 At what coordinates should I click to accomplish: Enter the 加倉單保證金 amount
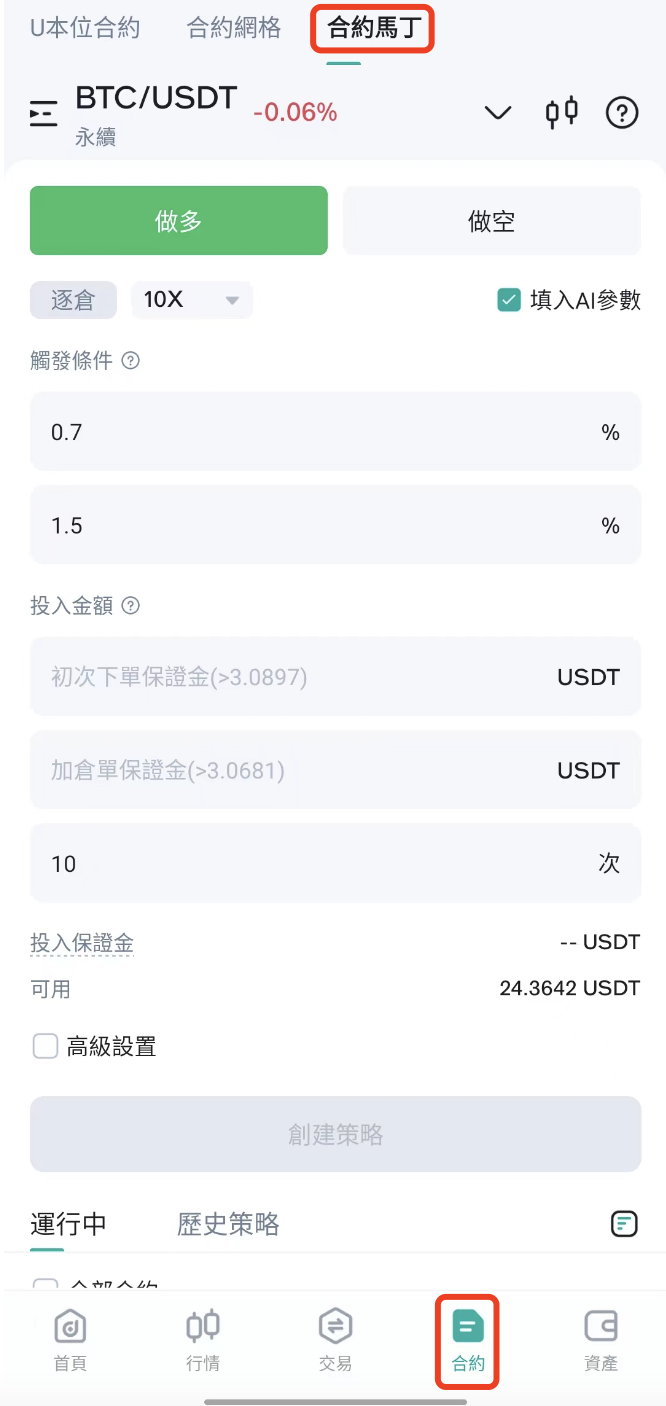(335, 770)
